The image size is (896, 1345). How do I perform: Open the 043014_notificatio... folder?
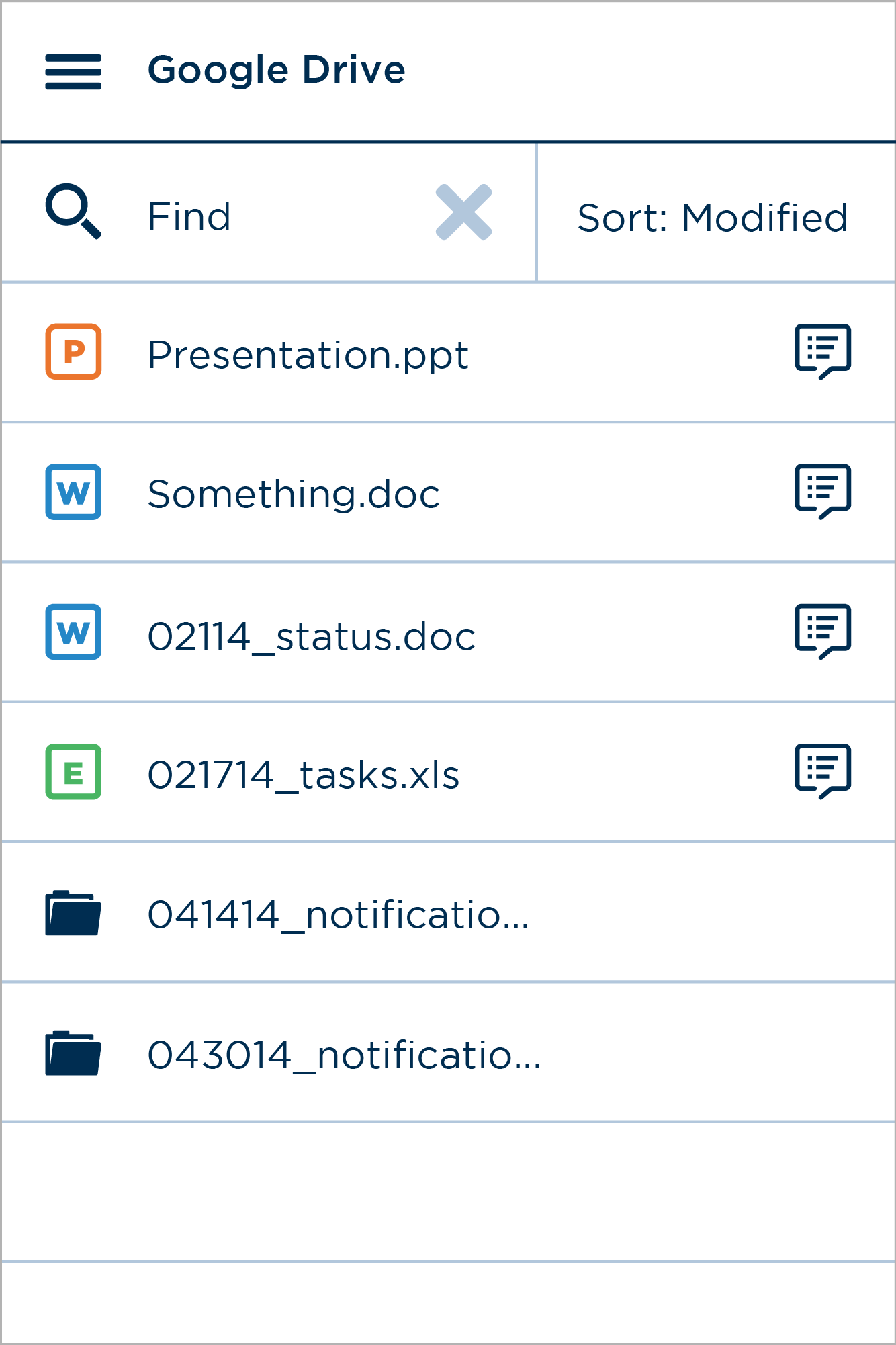tap(344, 1054)
